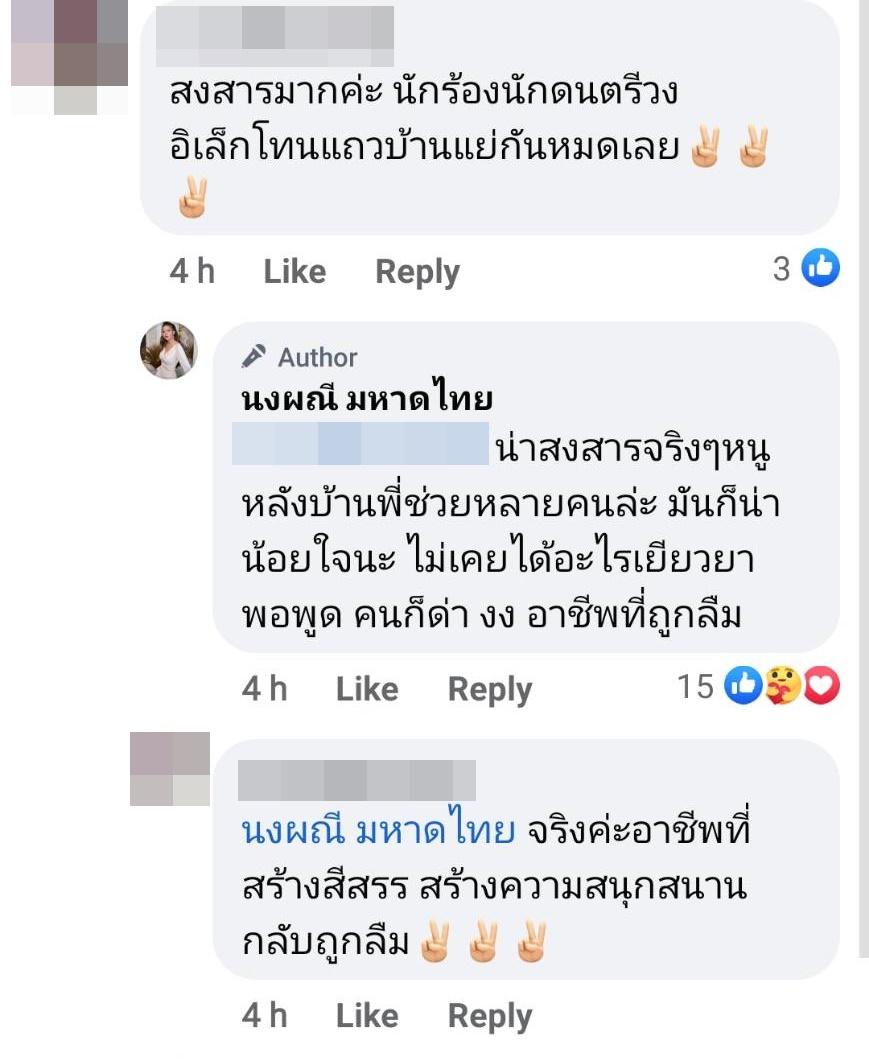Screen dimensions: 869x1059
Task: Like the author's reply ending อาชีพที่ถูกลืม
Action: point(367,688)
